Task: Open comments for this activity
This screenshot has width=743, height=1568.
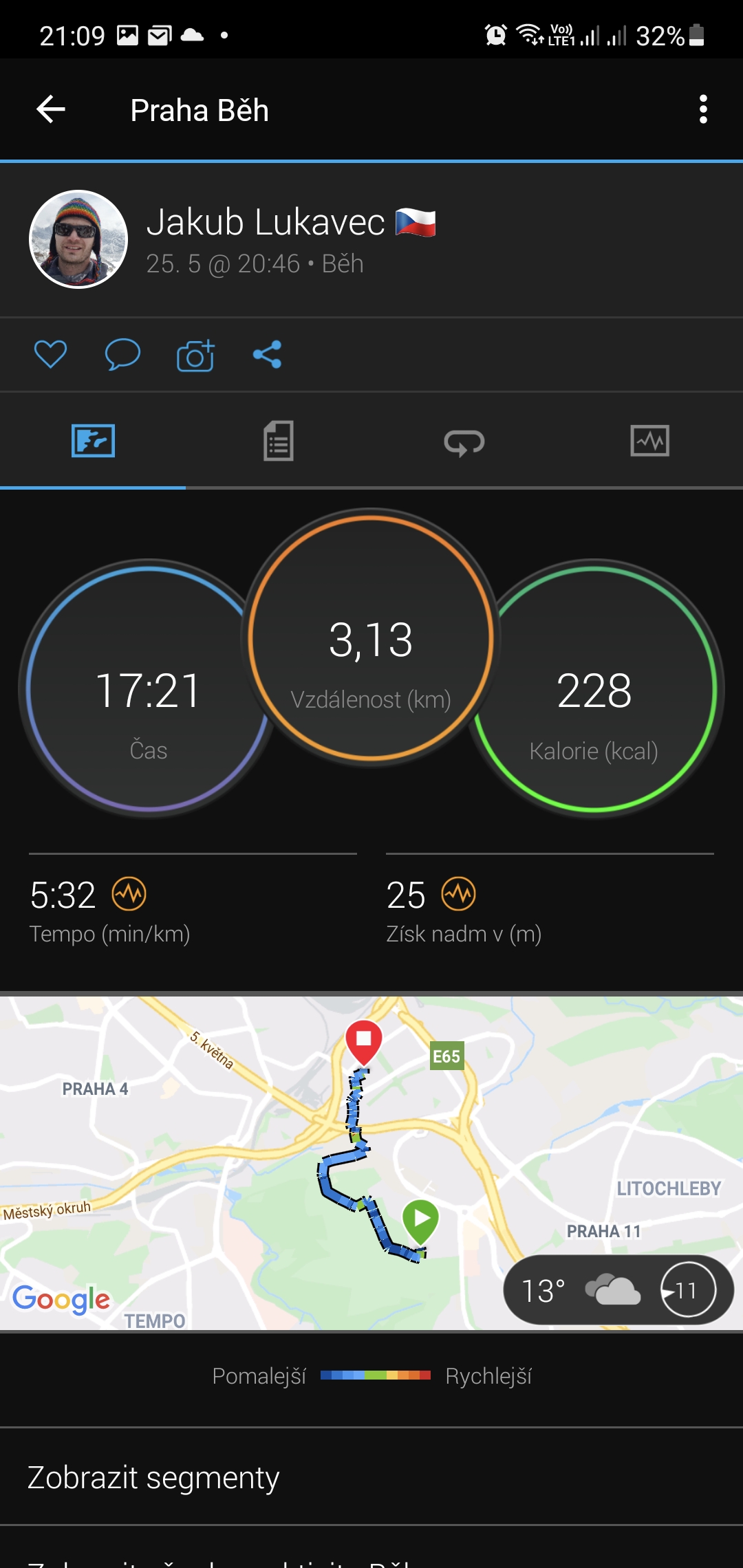Action: click(122, 355)
